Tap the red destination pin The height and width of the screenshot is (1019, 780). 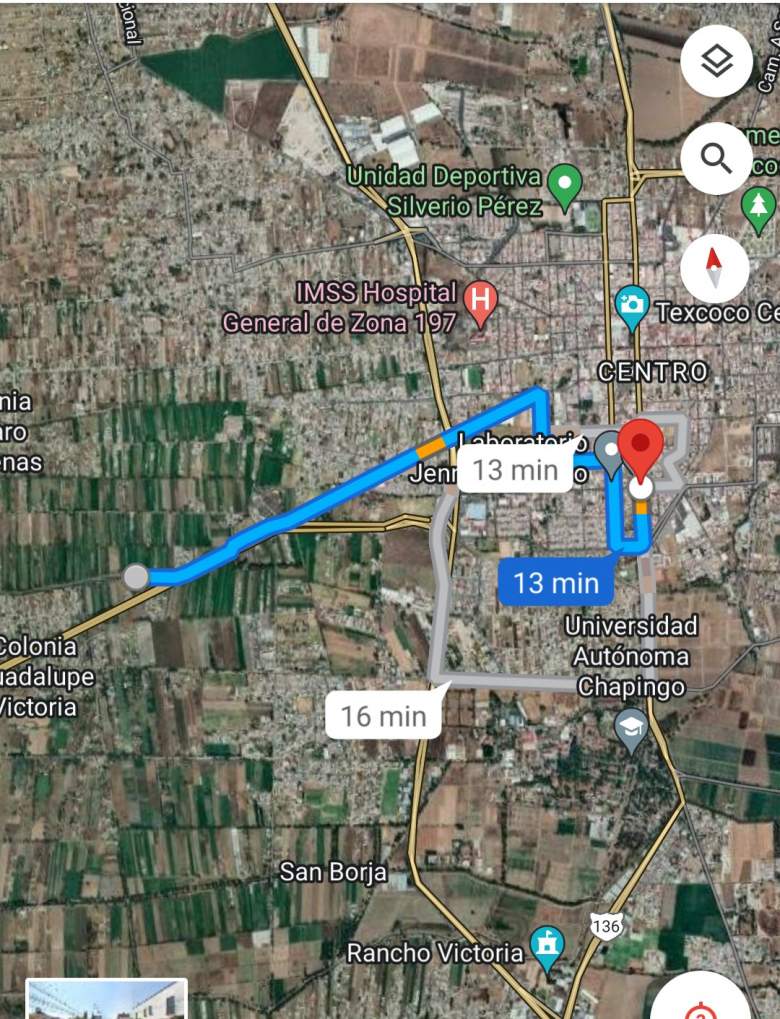tap(641, 444)
